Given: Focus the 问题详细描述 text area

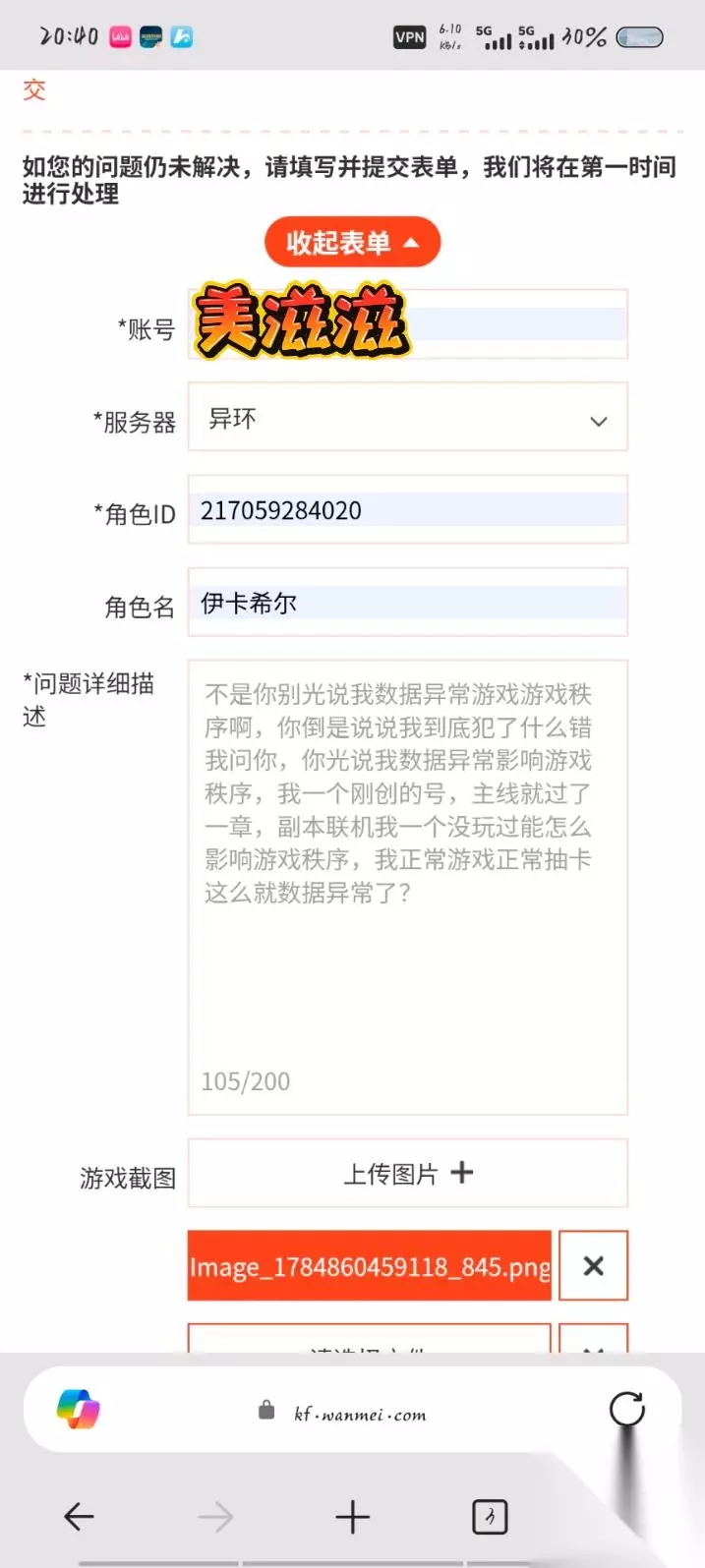Looking at the screenshot, I should click(x=407, y=888).
